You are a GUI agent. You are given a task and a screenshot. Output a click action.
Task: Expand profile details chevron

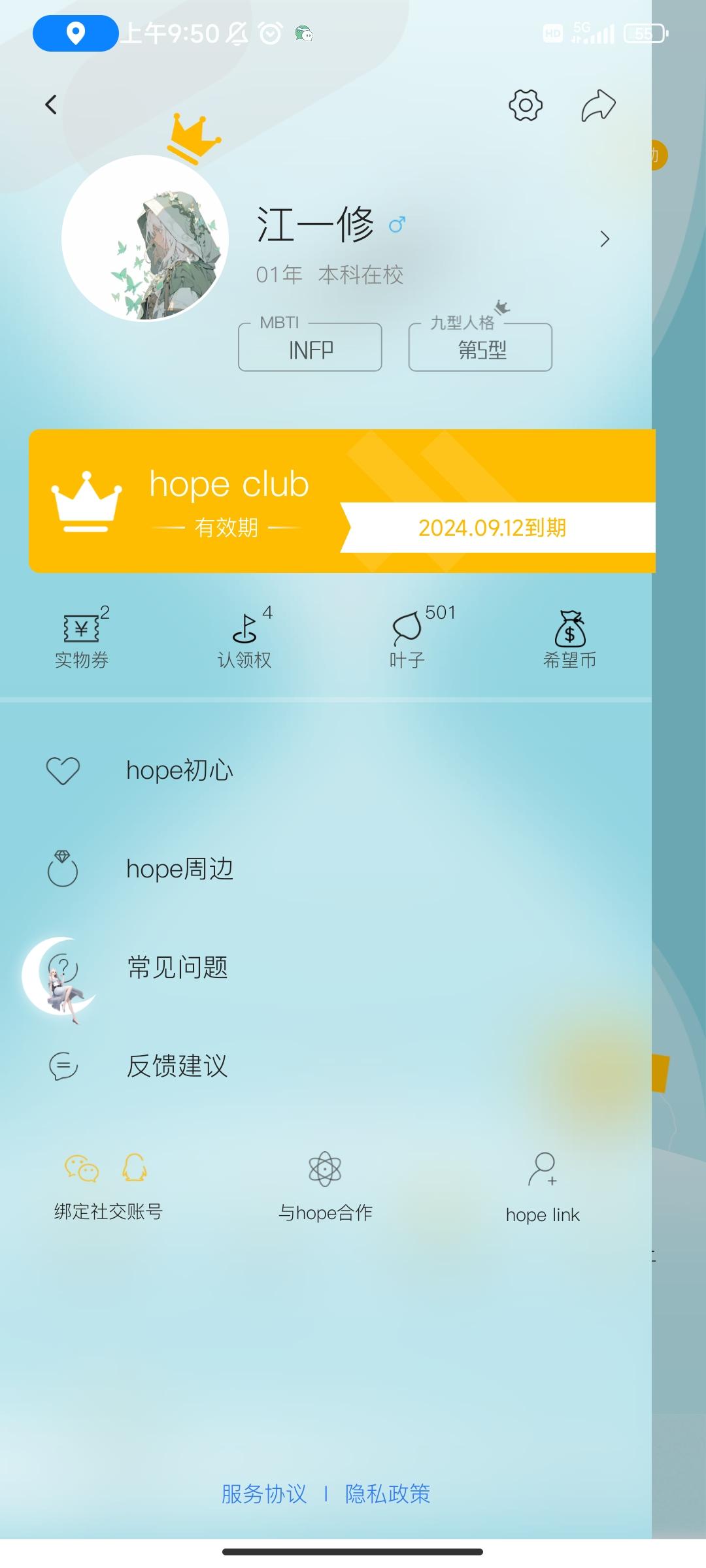point(605,239)
